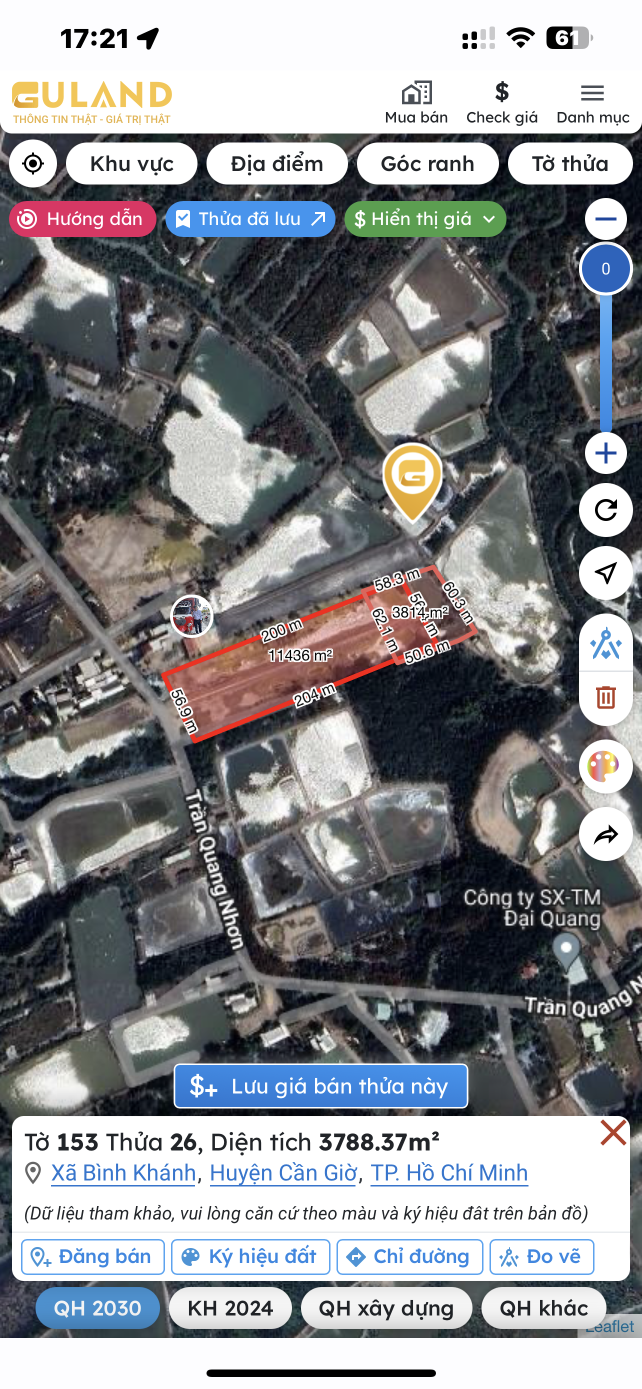Tap Lưu giá bán thửa này

point(321,1086)
